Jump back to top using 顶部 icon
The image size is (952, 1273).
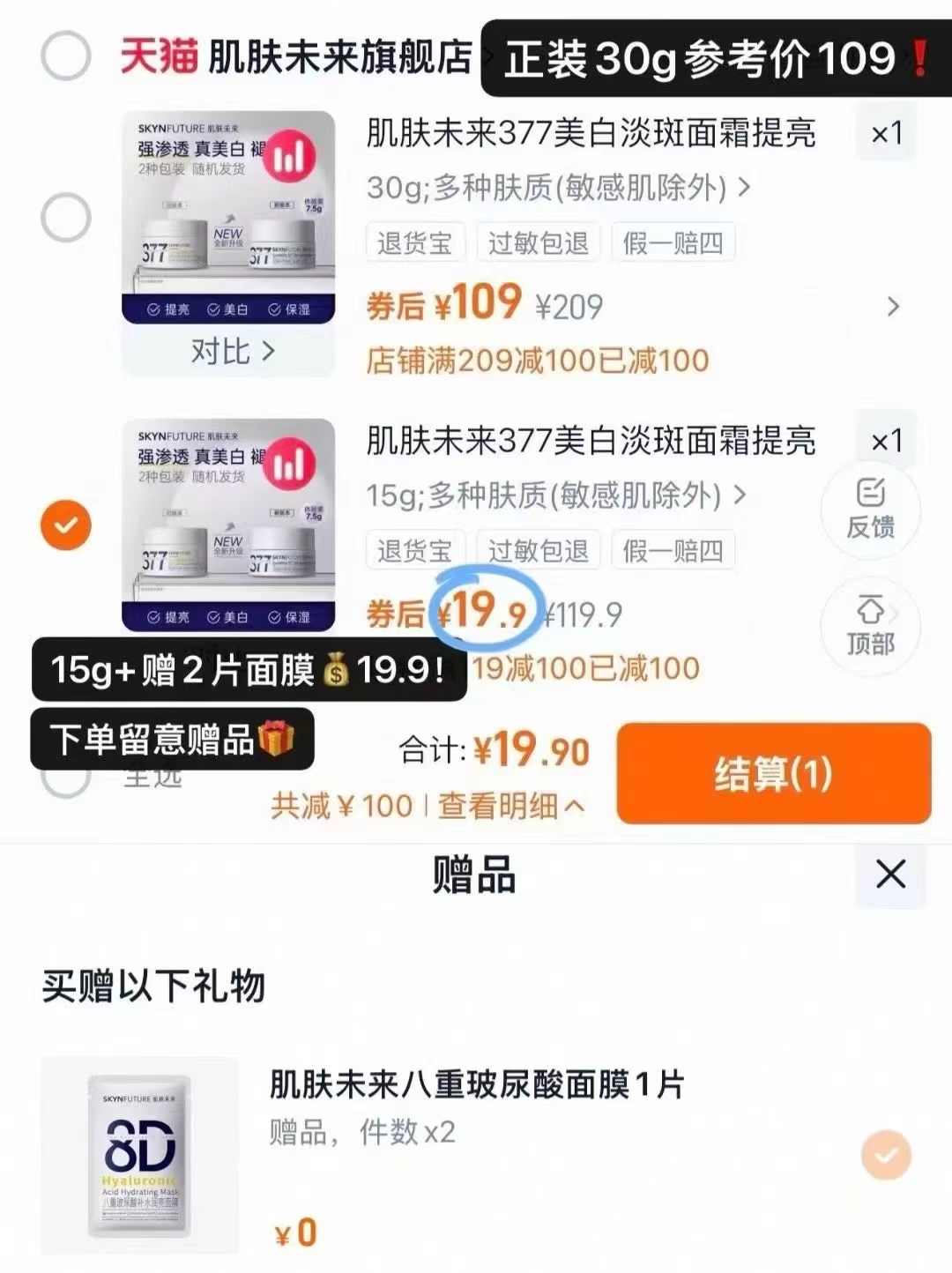point(871,626)
